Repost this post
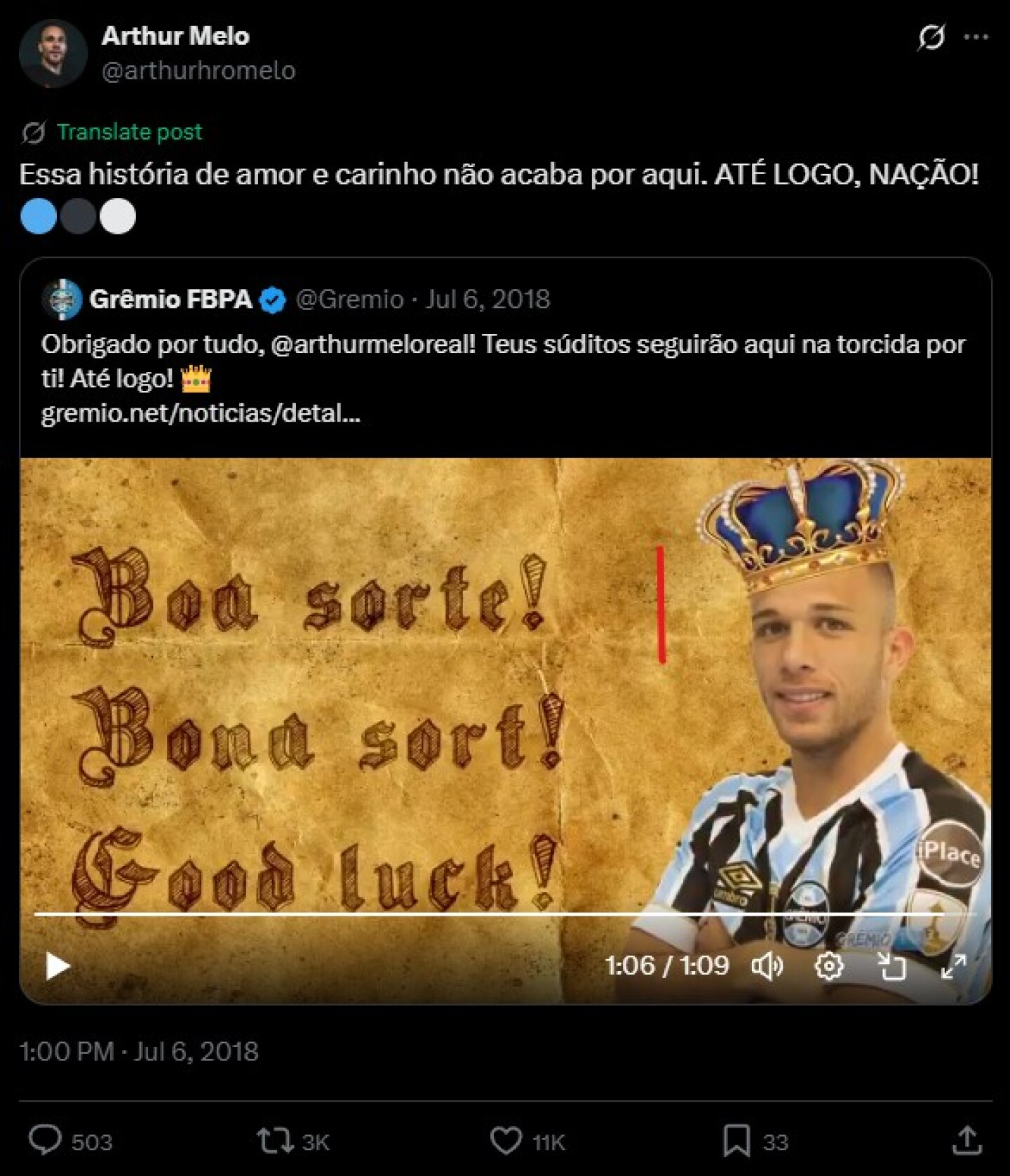 (x=275, y=1140)
